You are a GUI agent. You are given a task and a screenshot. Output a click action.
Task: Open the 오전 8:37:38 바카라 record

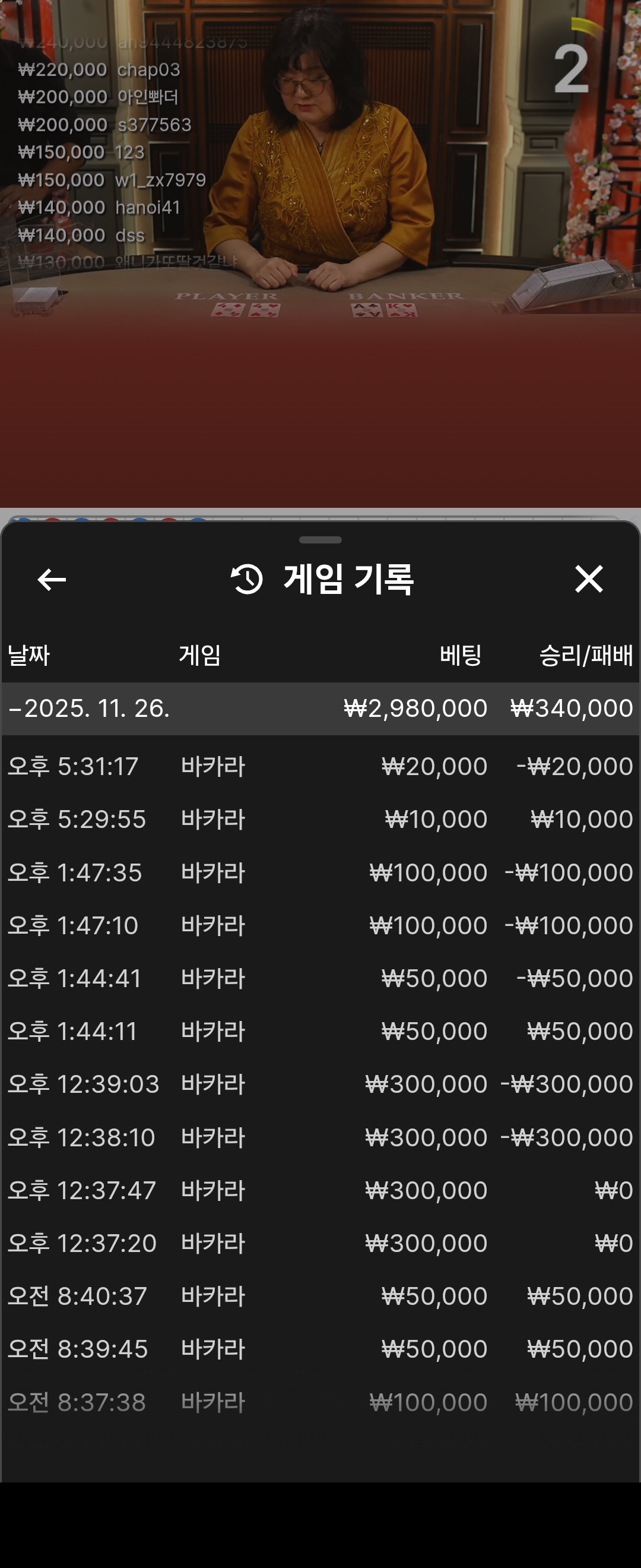tap(320, 1402)
